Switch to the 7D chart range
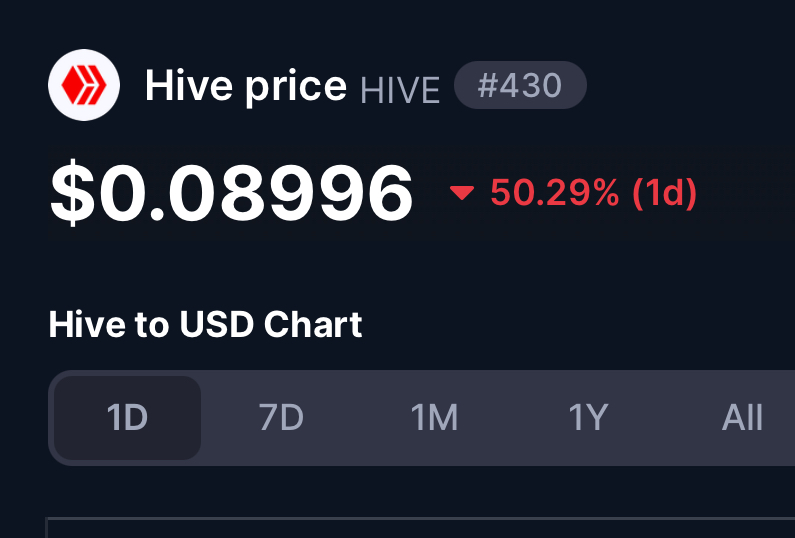Image resolution: width=795 pixels, height=538 pixels. (x=281, y=418)
